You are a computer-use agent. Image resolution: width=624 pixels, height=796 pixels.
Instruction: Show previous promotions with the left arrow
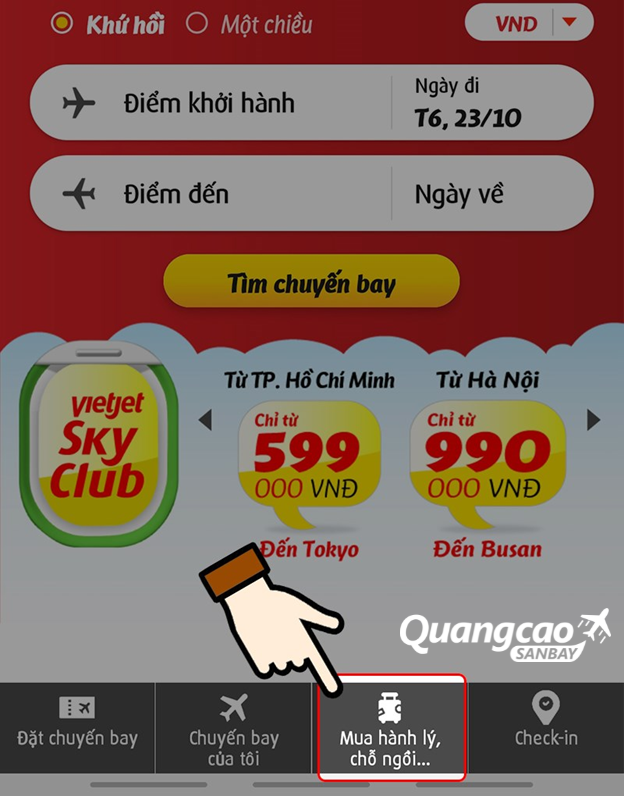tap(205, 420)
